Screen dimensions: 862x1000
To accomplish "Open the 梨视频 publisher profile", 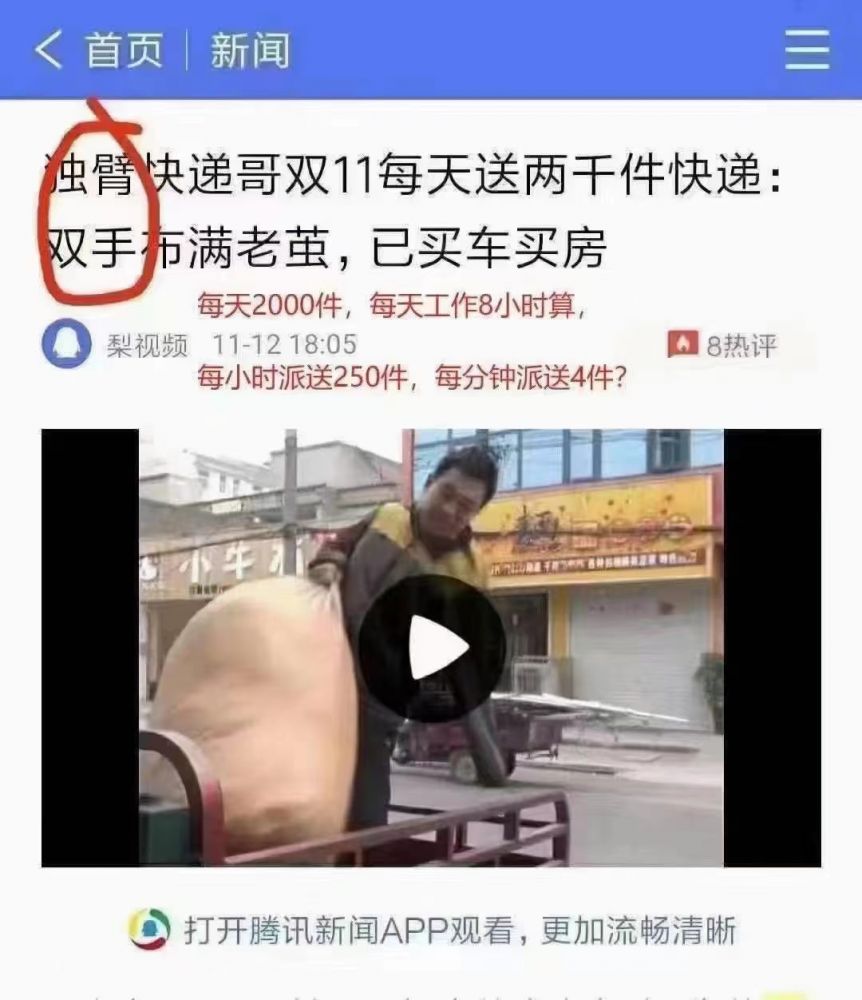I will 148,346.
